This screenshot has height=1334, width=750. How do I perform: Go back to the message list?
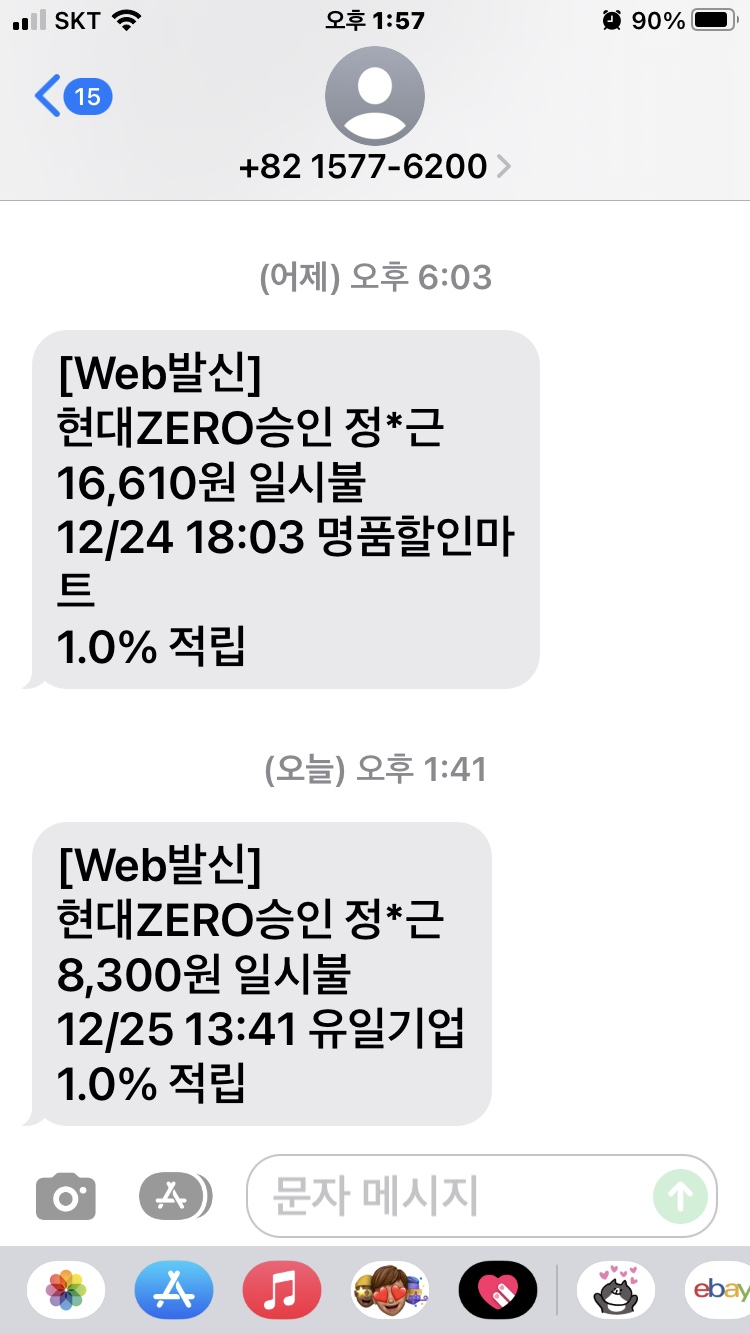pyautogui.click(x=70, y=96)
